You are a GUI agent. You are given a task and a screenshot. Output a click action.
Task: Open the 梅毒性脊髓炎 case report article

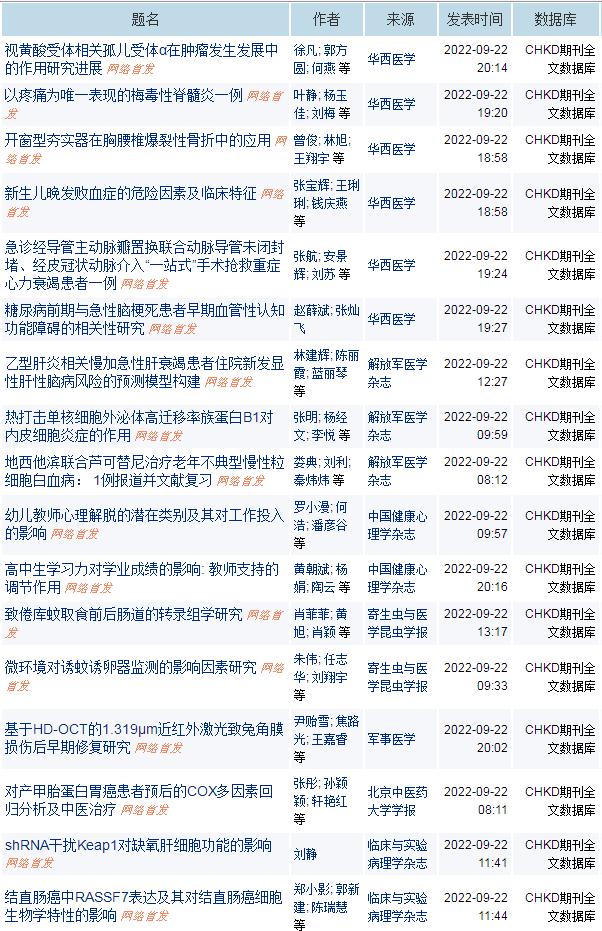click(x=123, y=95)
